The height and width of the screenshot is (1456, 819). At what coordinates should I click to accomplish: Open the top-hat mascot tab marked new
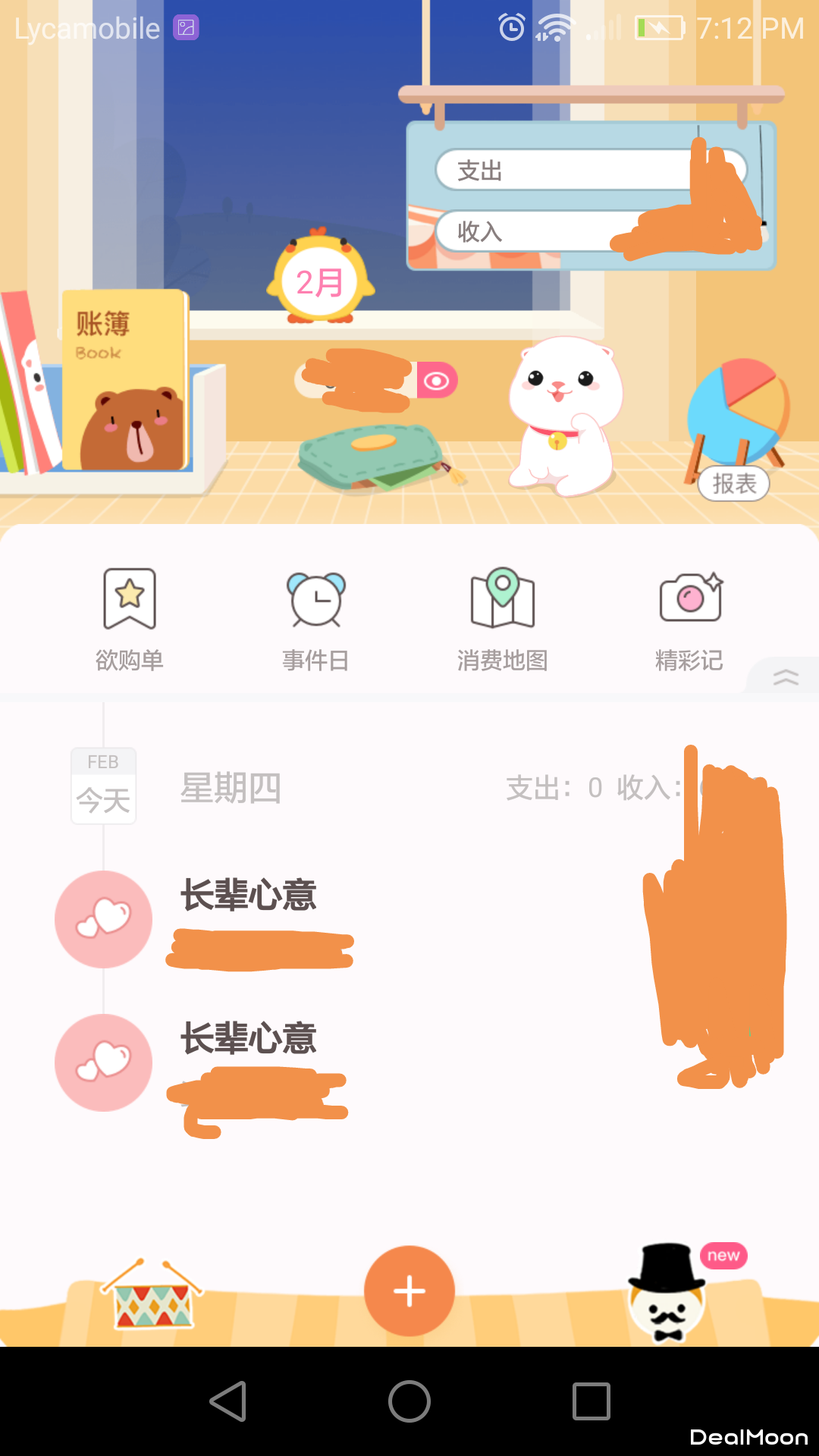tap(668, 1293)
